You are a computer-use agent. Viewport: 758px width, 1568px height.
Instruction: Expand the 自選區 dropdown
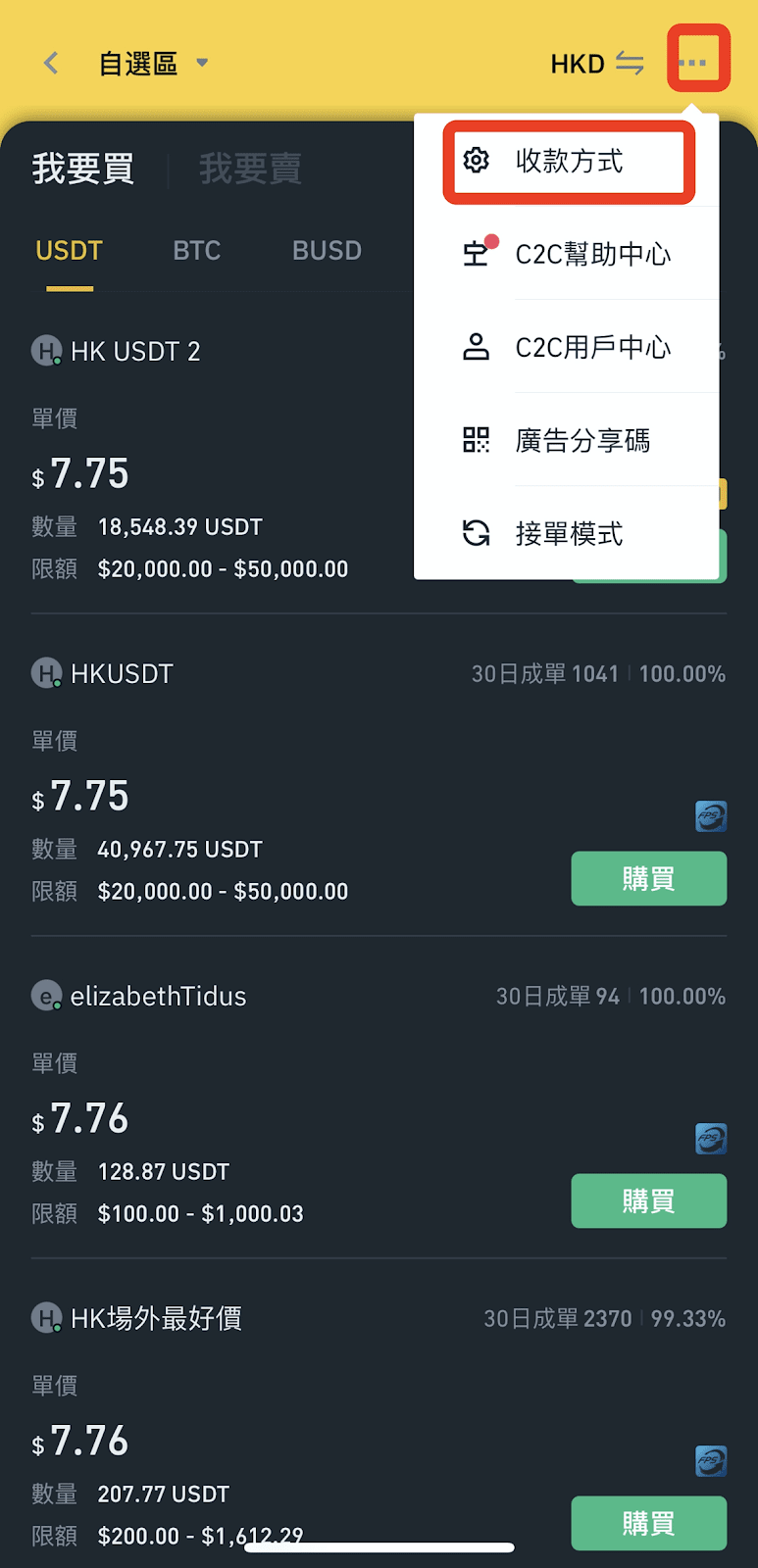click(154, 64)
